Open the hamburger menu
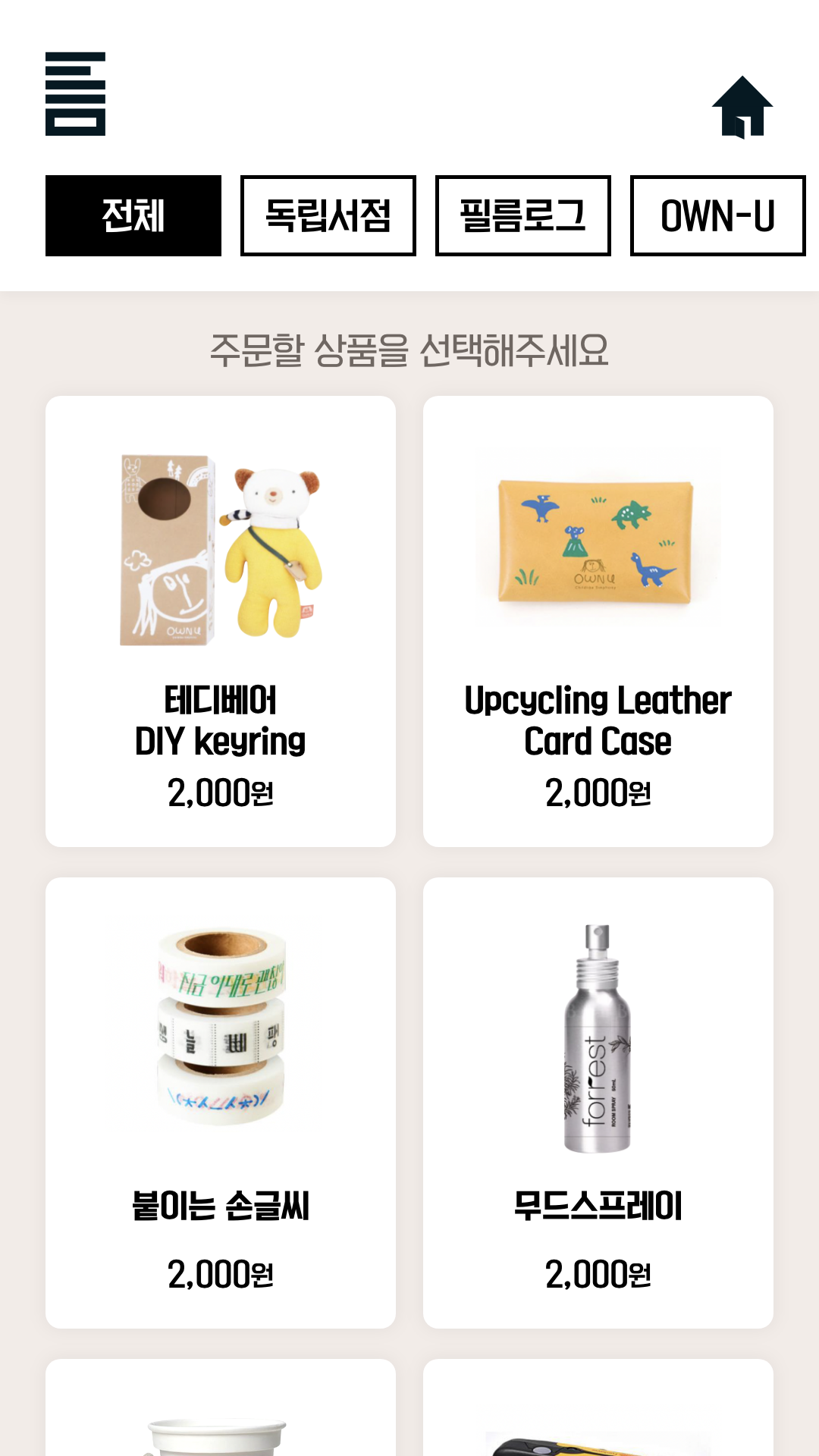This screenshot has width=819, height=1456. pyautogui.click(x=75, y=94)
